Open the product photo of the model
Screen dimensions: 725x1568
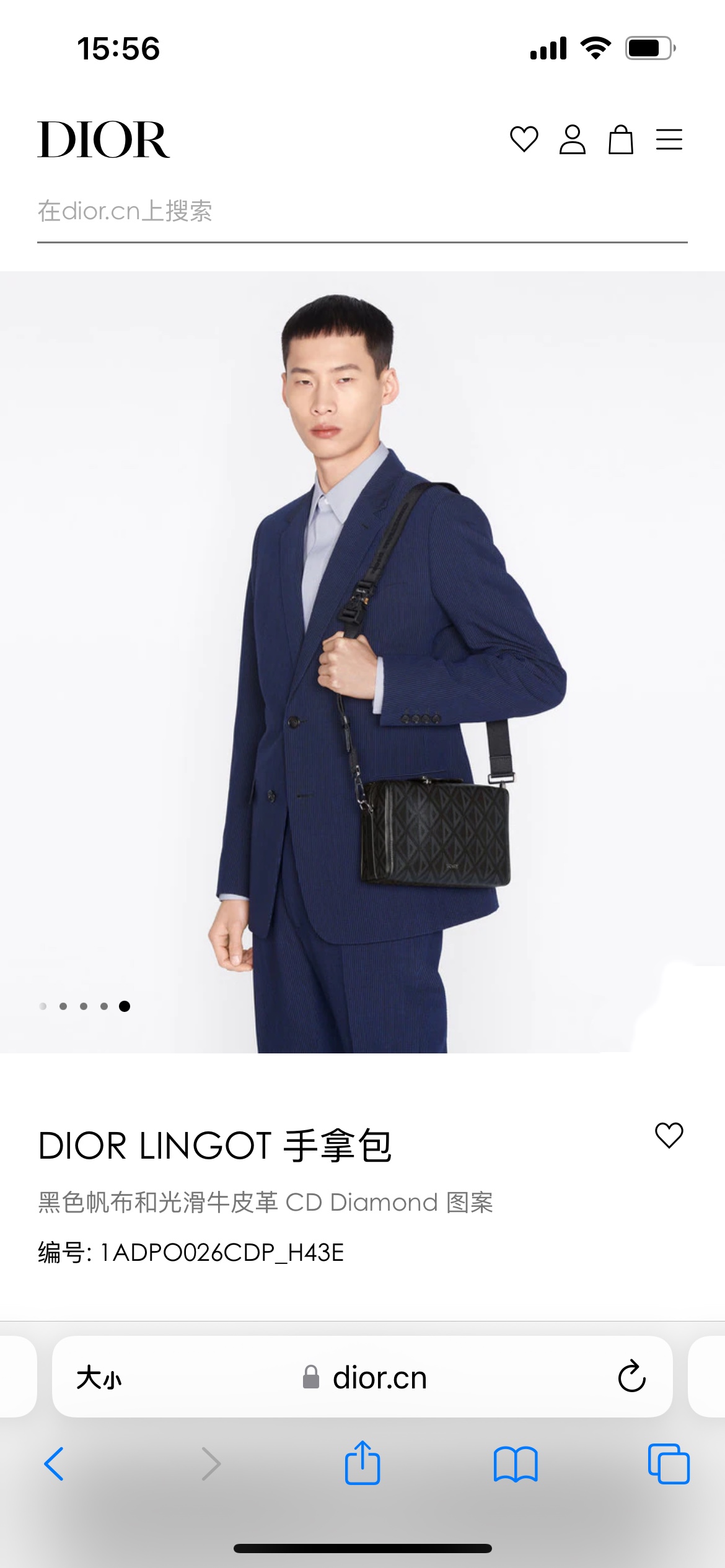[x=362, y=661]
